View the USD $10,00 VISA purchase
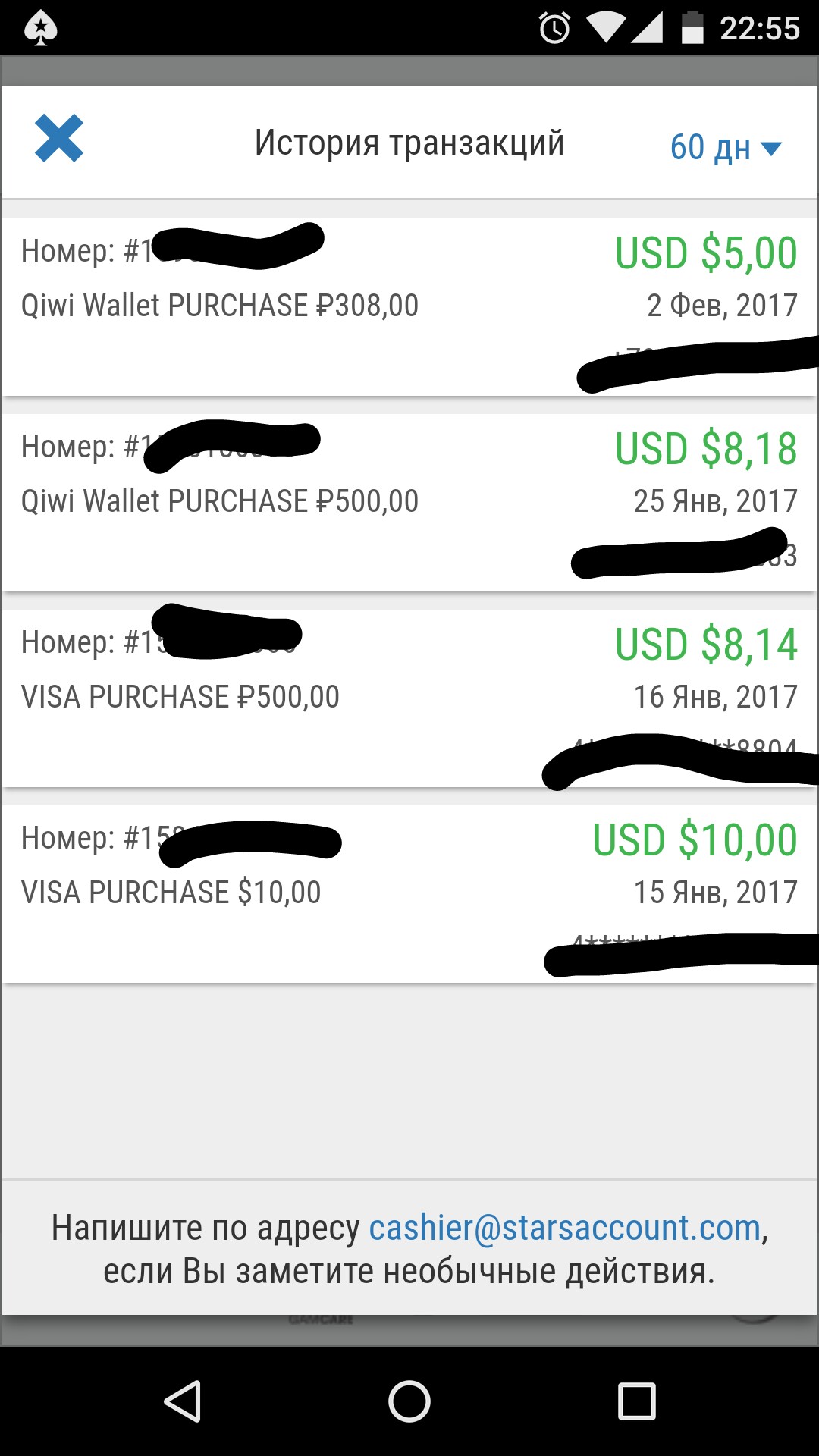The height and width of the screenshot is (1456, 819). (x=409, y=893)
